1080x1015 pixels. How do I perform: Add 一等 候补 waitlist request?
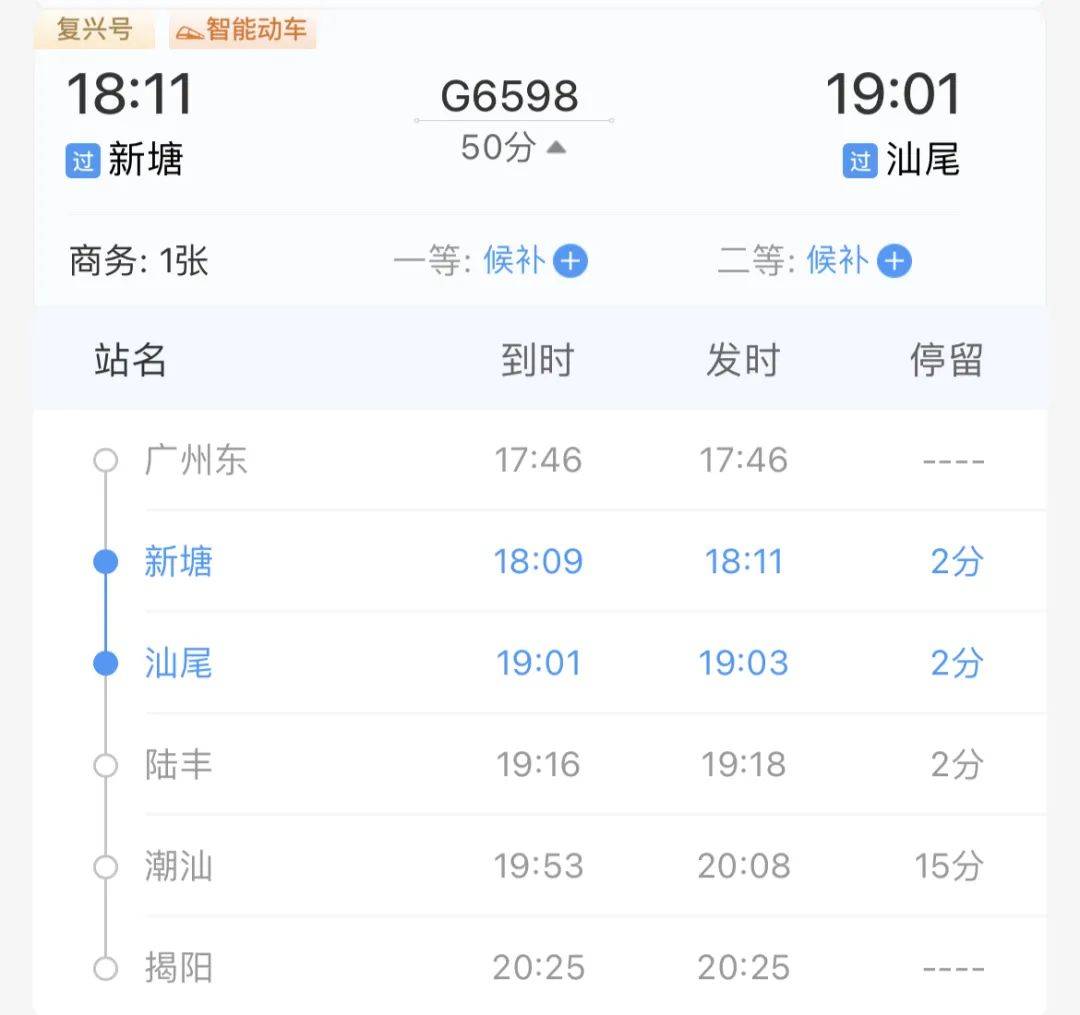(570, 262)
